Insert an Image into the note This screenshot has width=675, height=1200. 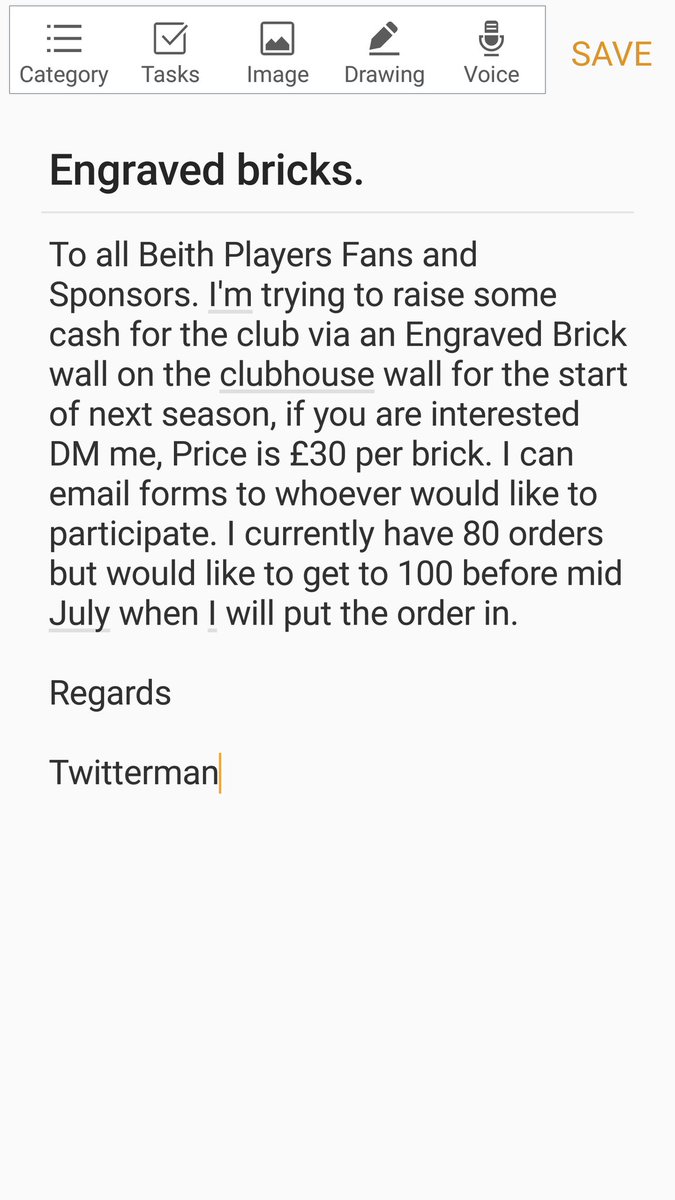pos(277,53)
